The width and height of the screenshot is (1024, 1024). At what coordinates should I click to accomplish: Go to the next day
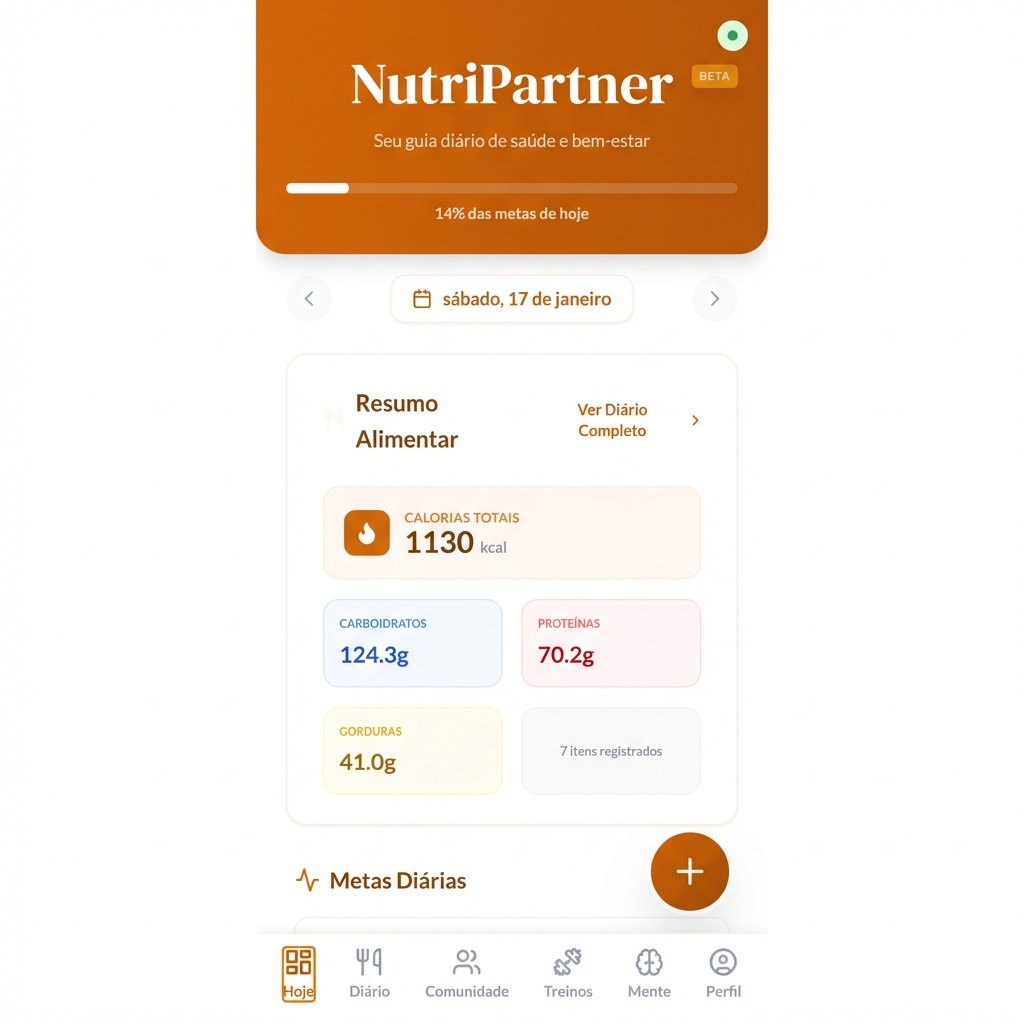[714, 299]
